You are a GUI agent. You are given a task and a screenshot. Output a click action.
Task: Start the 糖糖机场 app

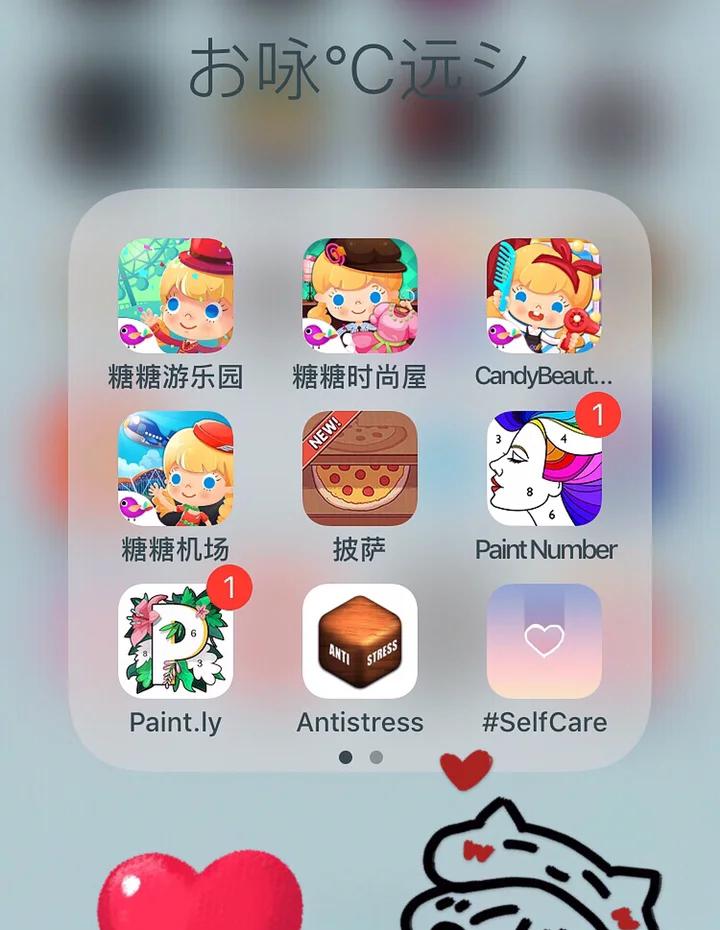175,469
